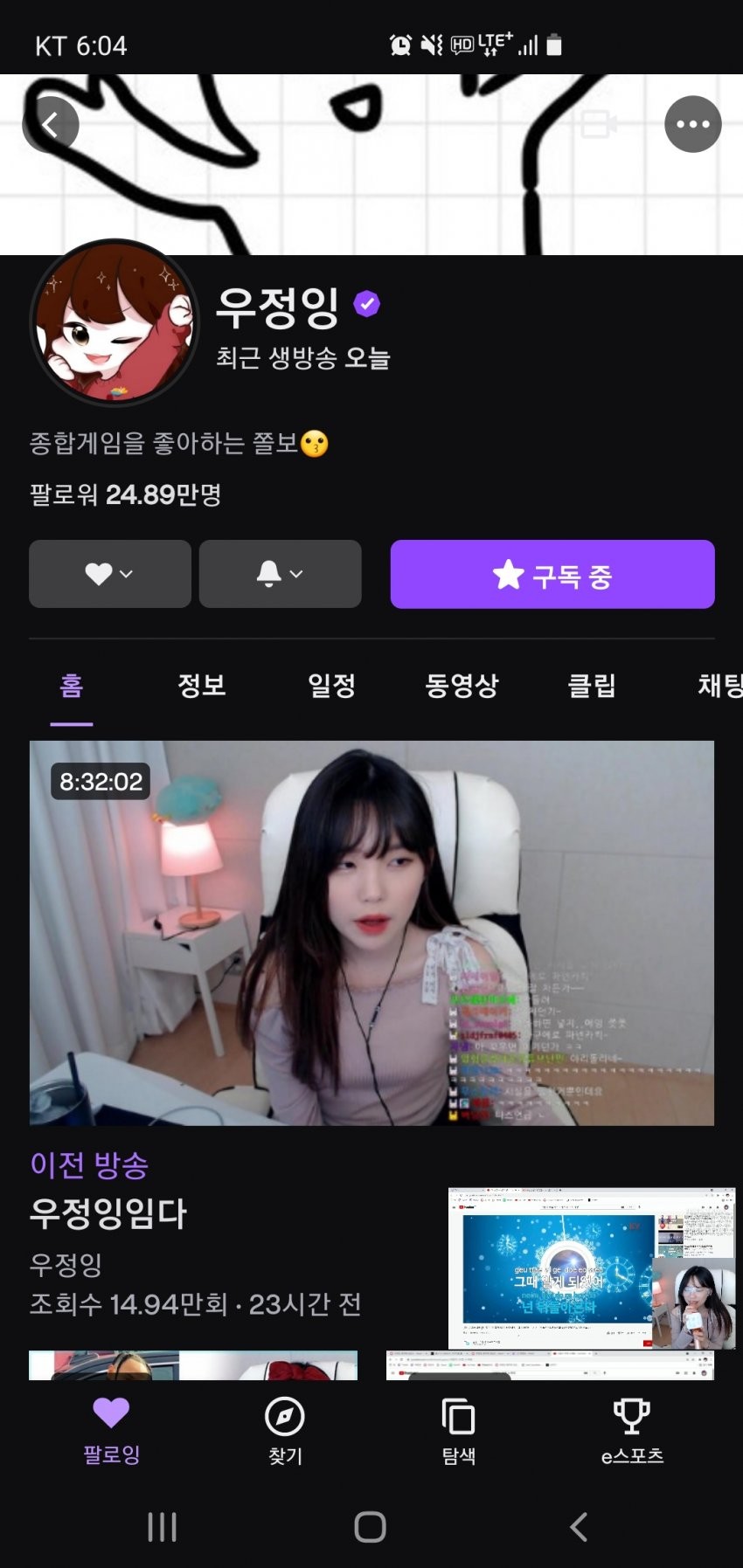Play the 8:32:02 previous broadcast video
743x1568 pixels.
pos(371,933)
